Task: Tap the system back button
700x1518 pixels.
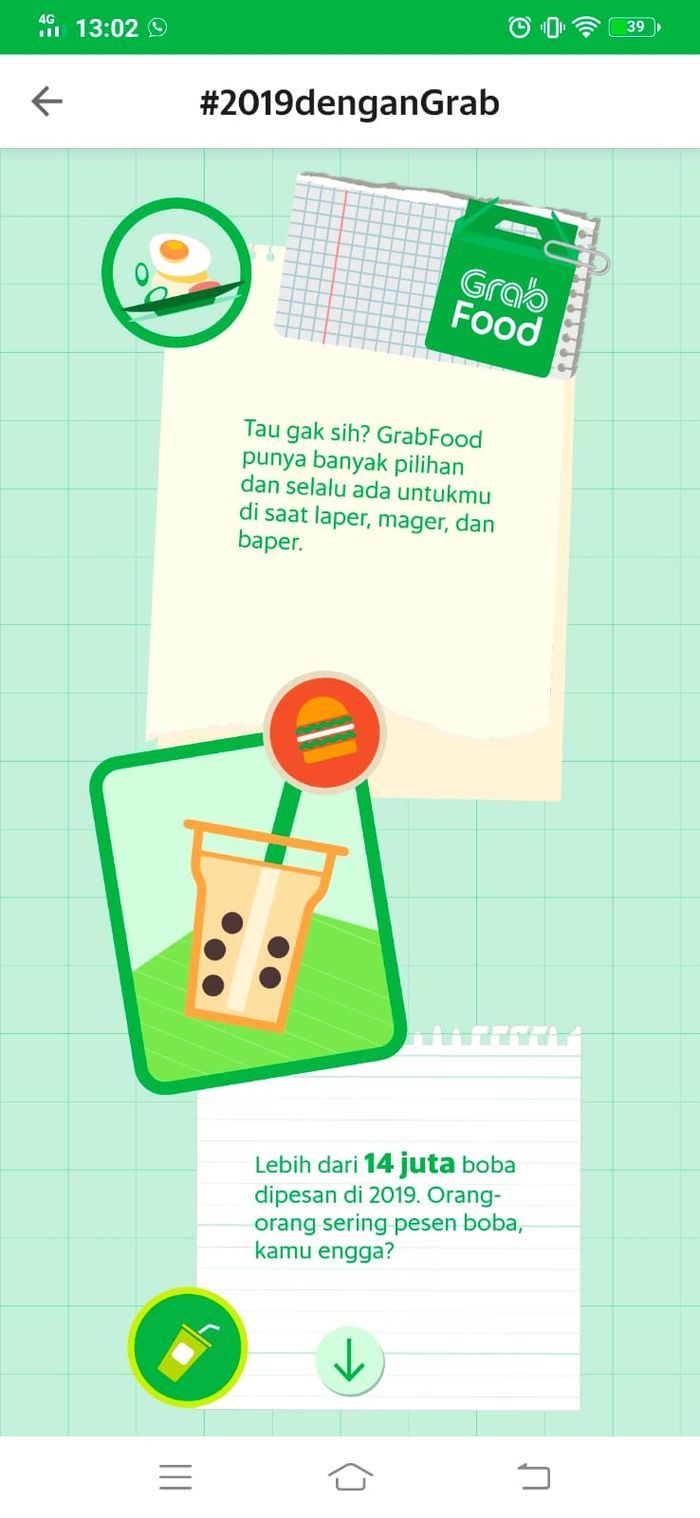Action: coord(533,1476)
